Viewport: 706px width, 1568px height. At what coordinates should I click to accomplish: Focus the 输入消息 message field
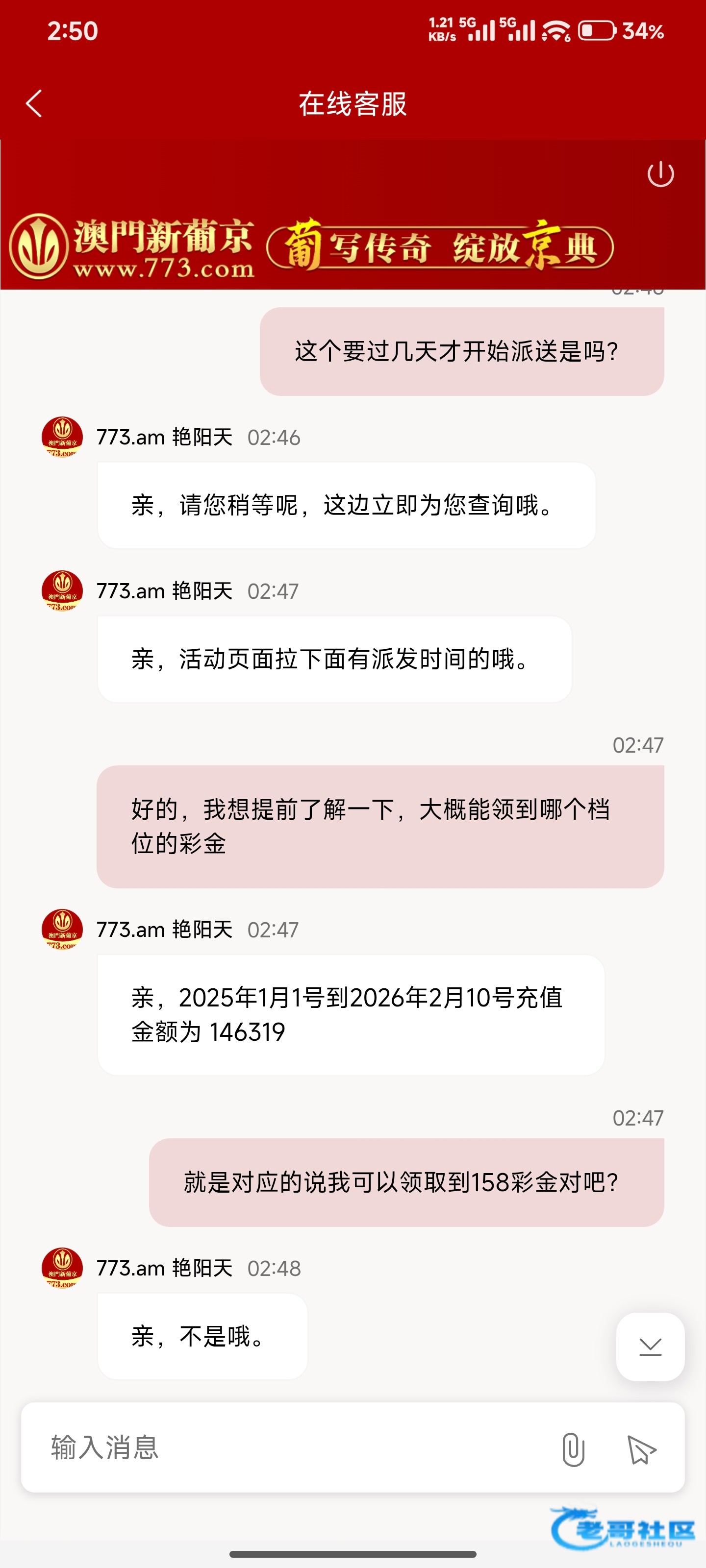292,1447
